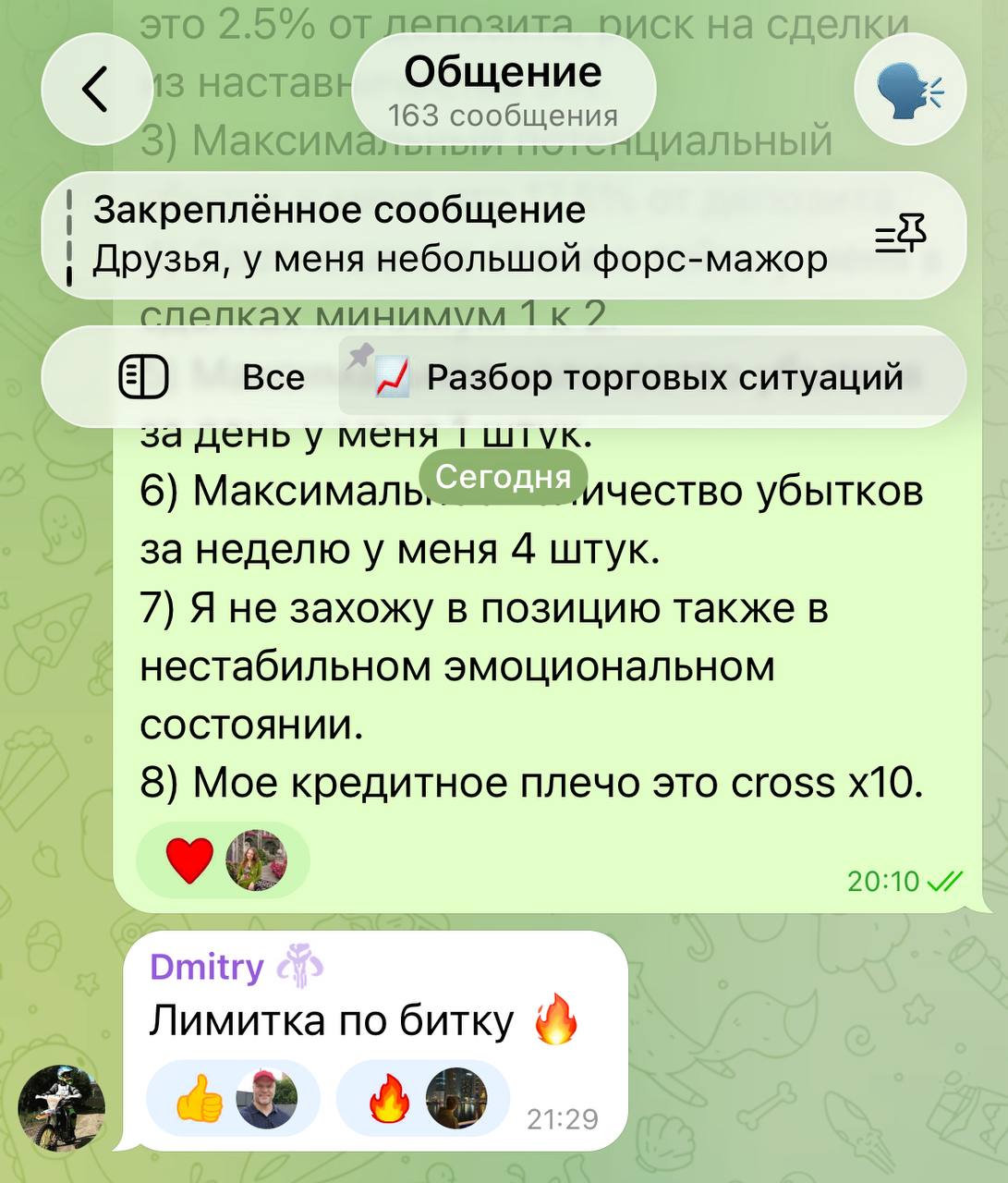Add thumbs-up reaction on Dmitry's message
The width and height of the screenshot is (1008, 1183).
[233, 1098]
